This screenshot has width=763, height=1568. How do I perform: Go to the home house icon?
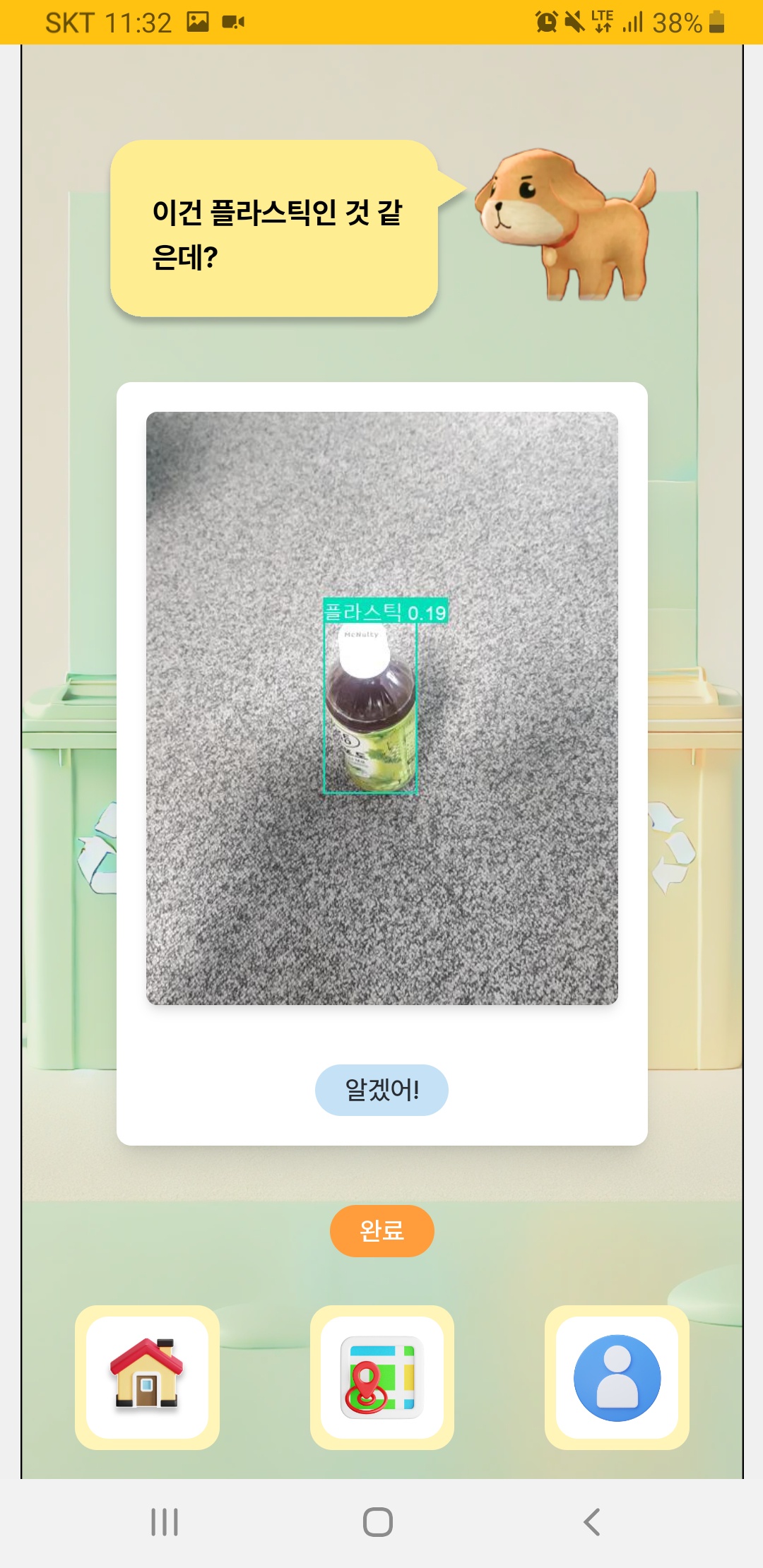[x=147, y=1377]
